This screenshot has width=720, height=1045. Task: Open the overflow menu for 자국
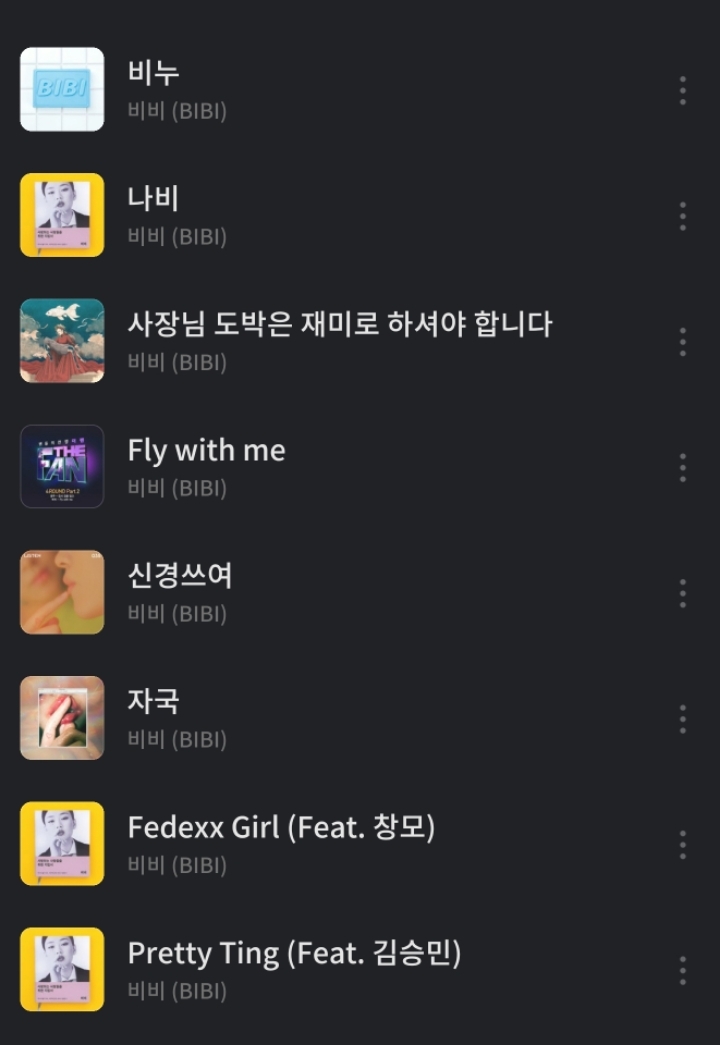click(683, 719)
